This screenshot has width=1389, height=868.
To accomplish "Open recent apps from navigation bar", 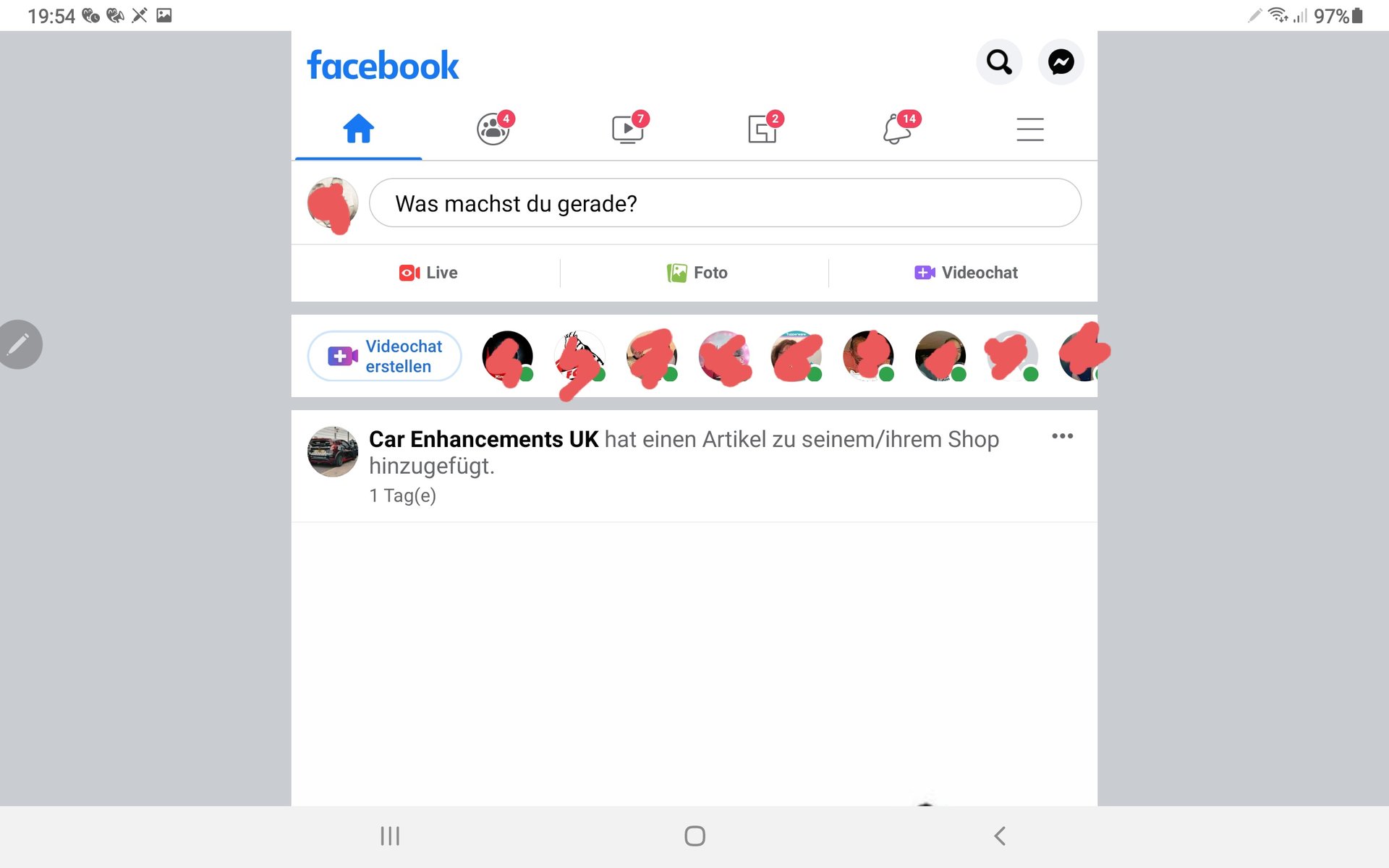I will [390, 836].
